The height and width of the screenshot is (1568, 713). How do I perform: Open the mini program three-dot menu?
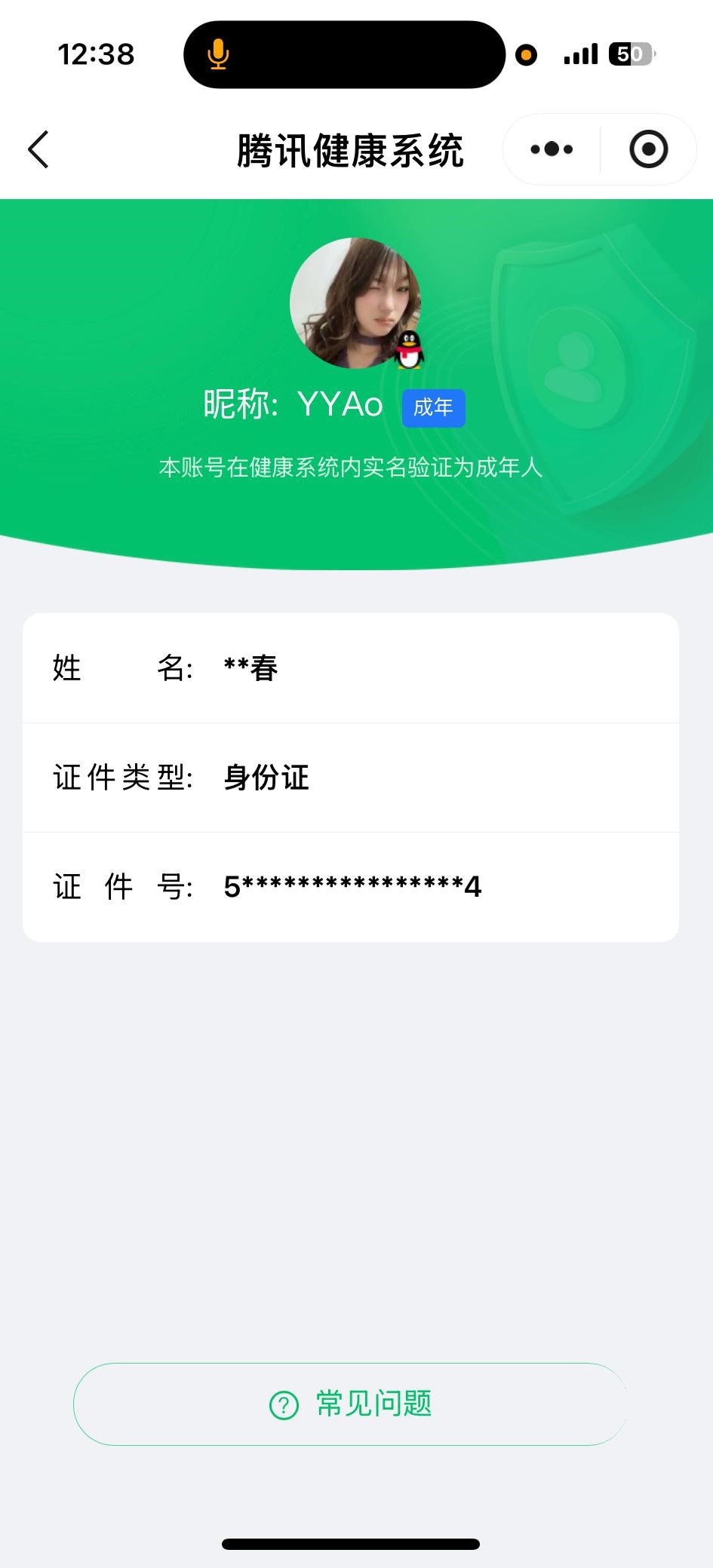552,149
